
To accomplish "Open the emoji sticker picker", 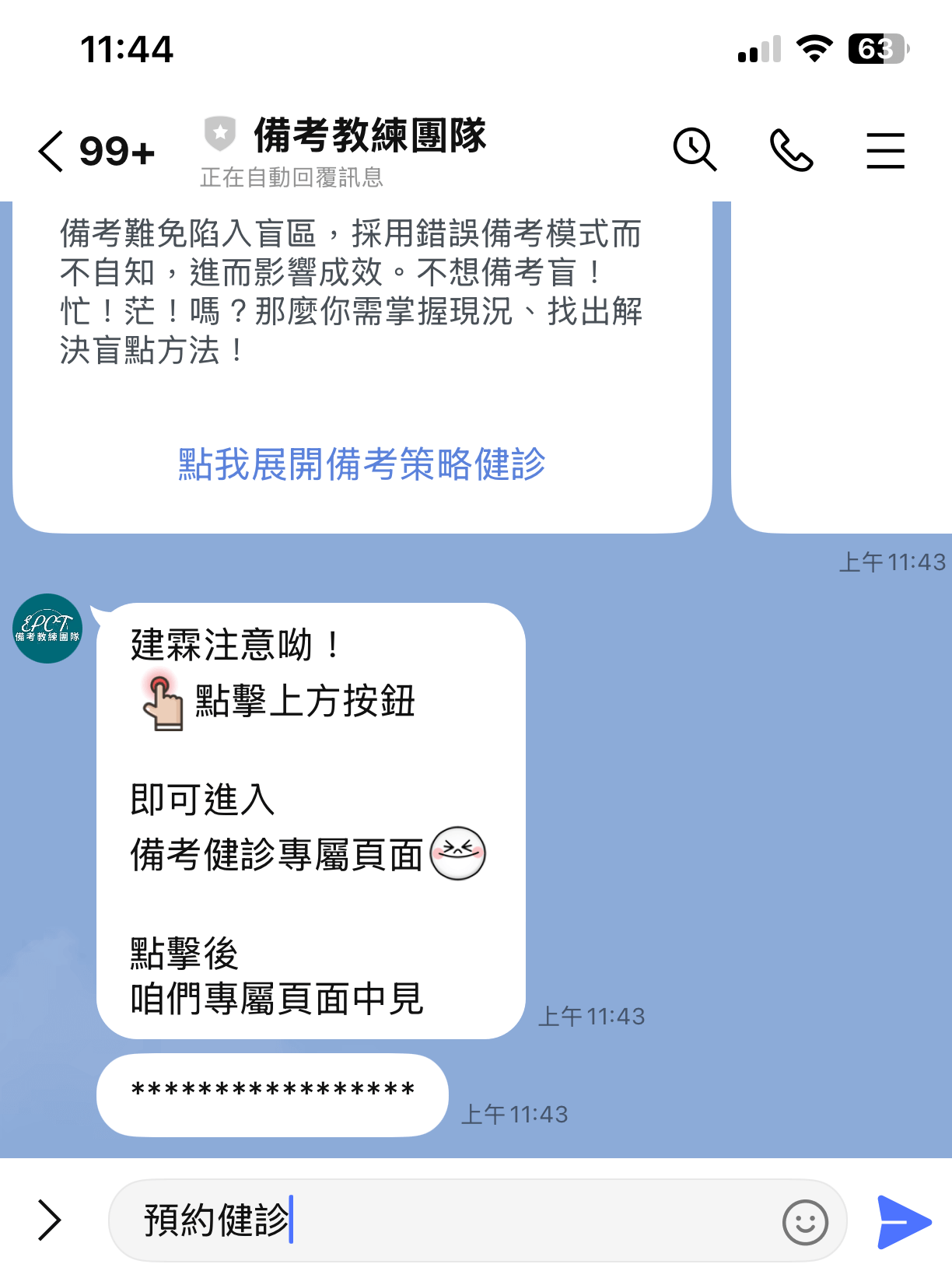I will click(805, 1222).
